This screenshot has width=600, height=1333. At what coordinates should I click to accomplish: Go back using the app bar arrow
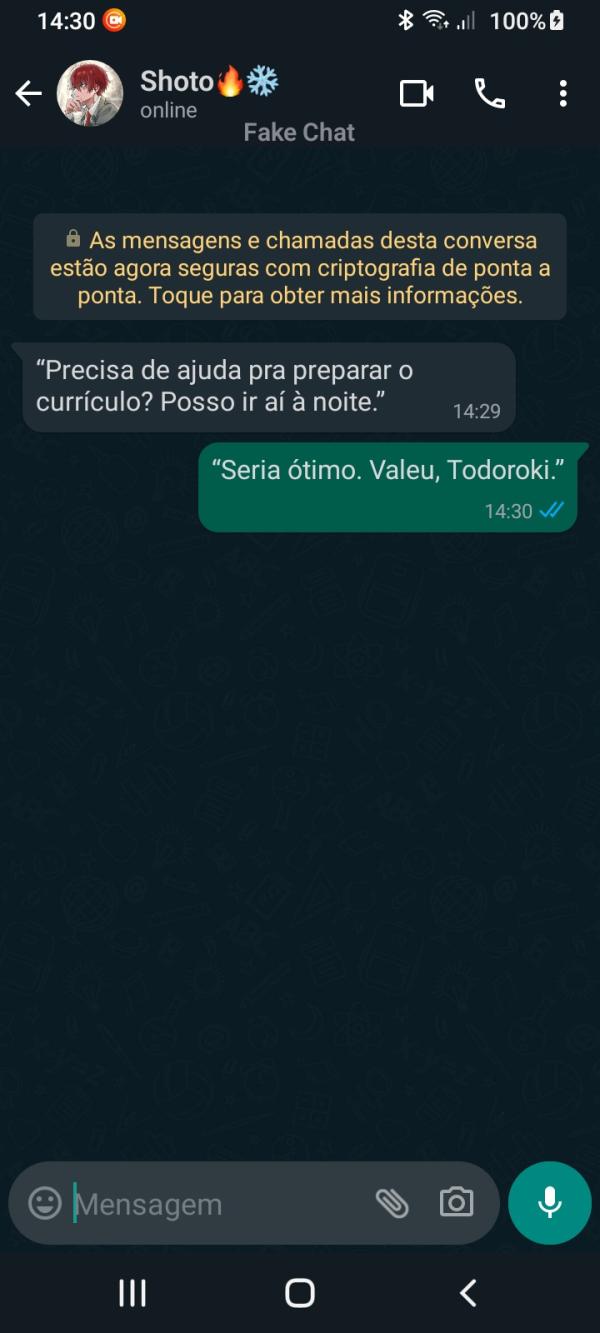(x=28, y=94)
